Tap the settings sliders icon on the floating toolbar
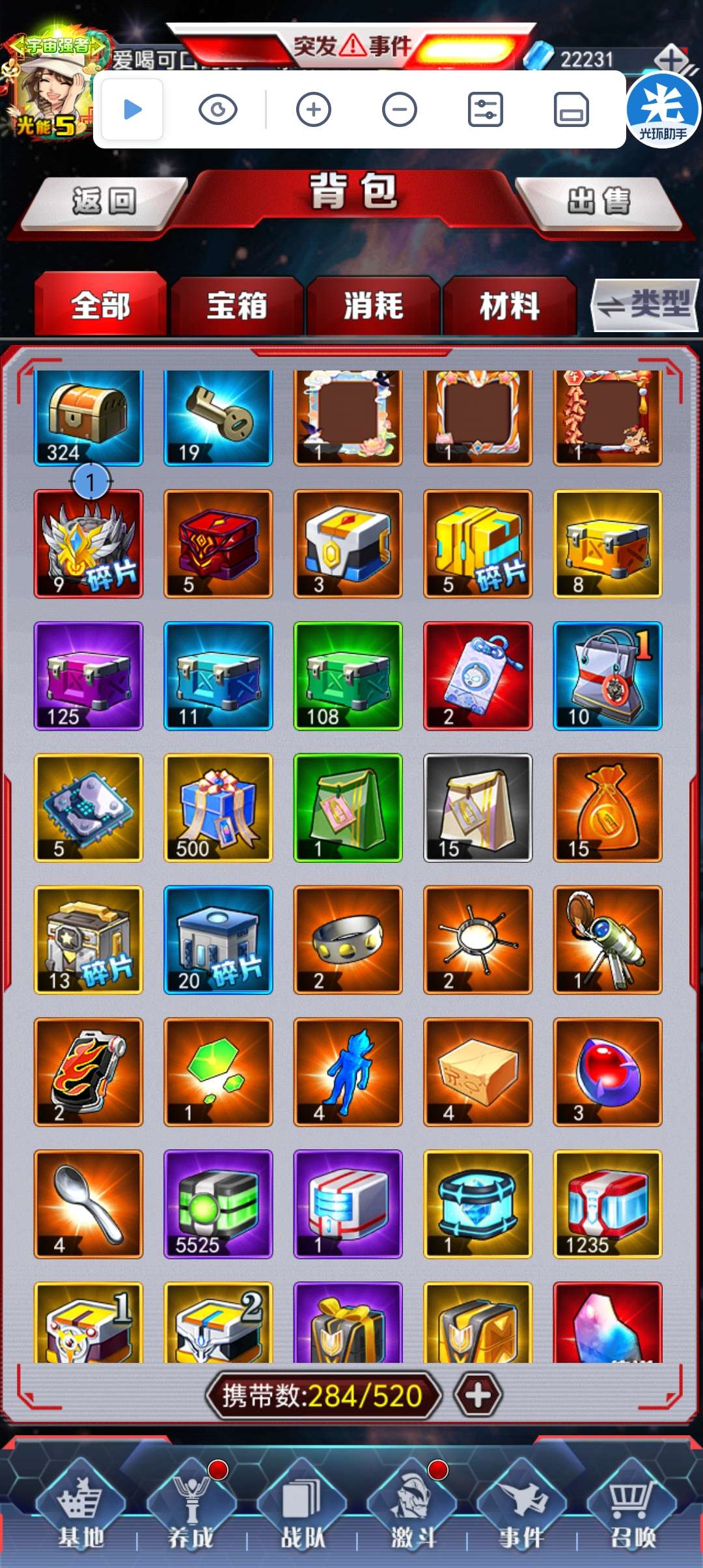 pos(486,109)
